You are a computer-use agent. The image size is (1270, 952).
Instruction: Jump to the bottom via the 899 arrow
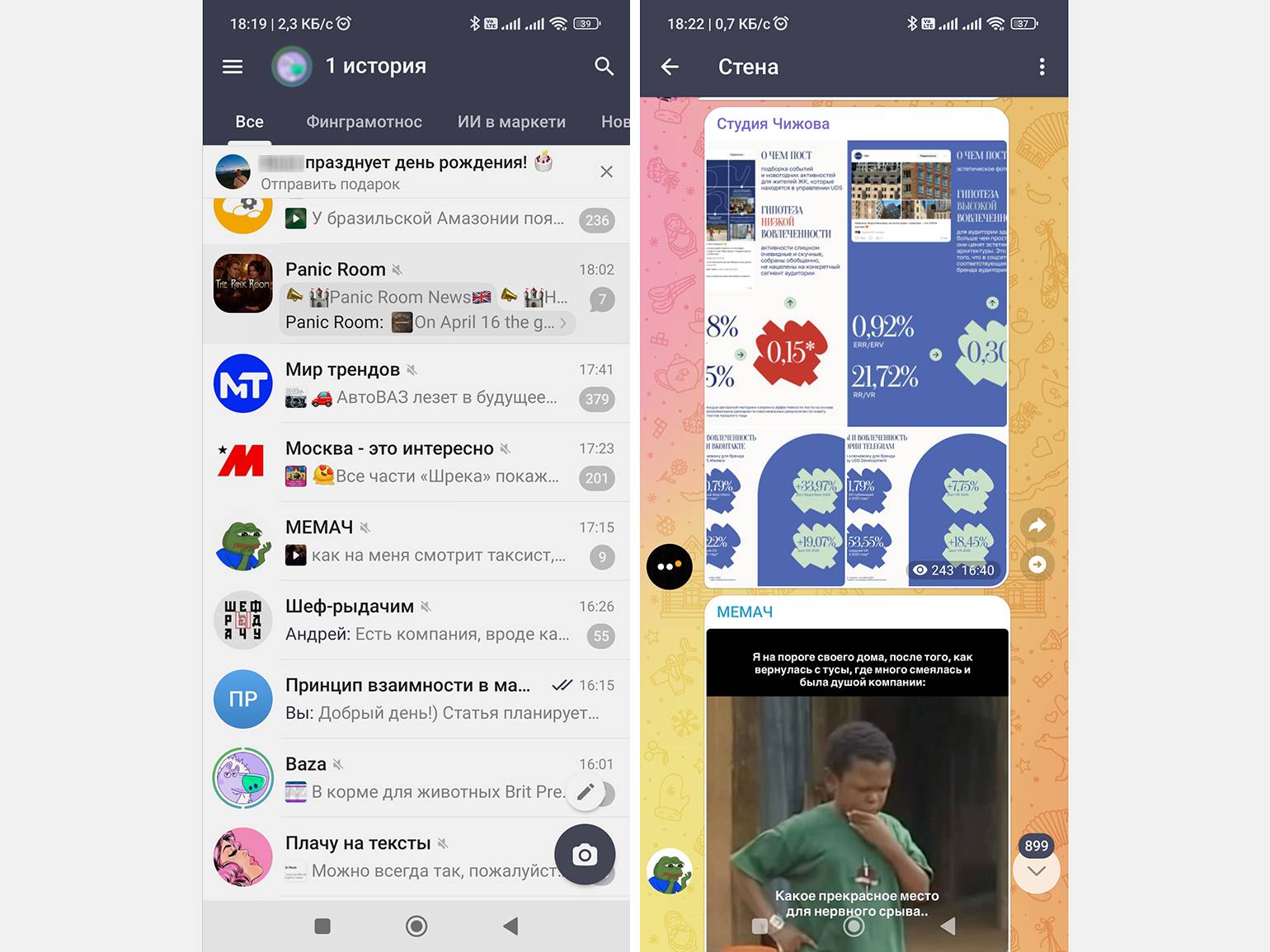coord(1037,870)
